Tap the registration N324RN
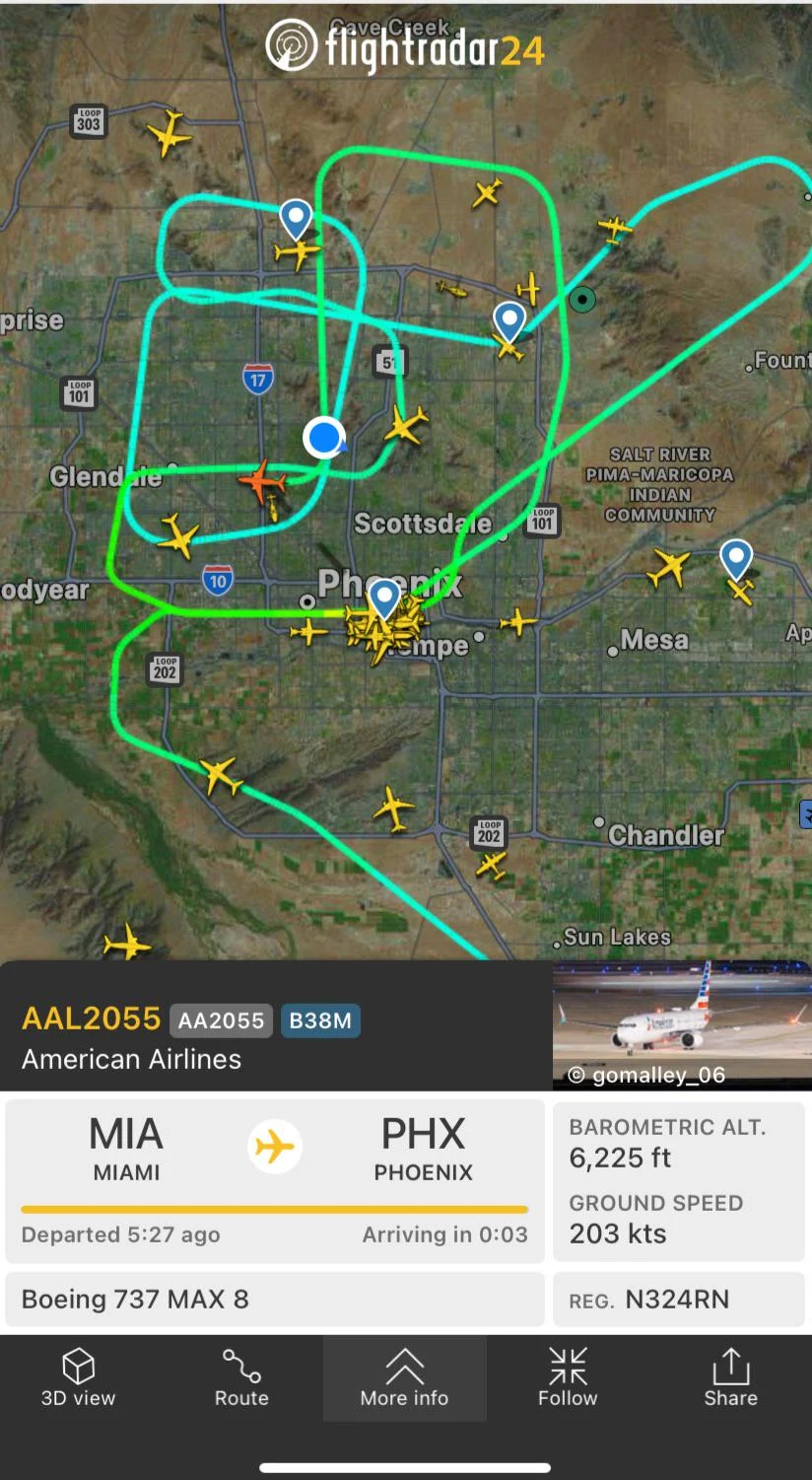 click(x=681, y=1299)
